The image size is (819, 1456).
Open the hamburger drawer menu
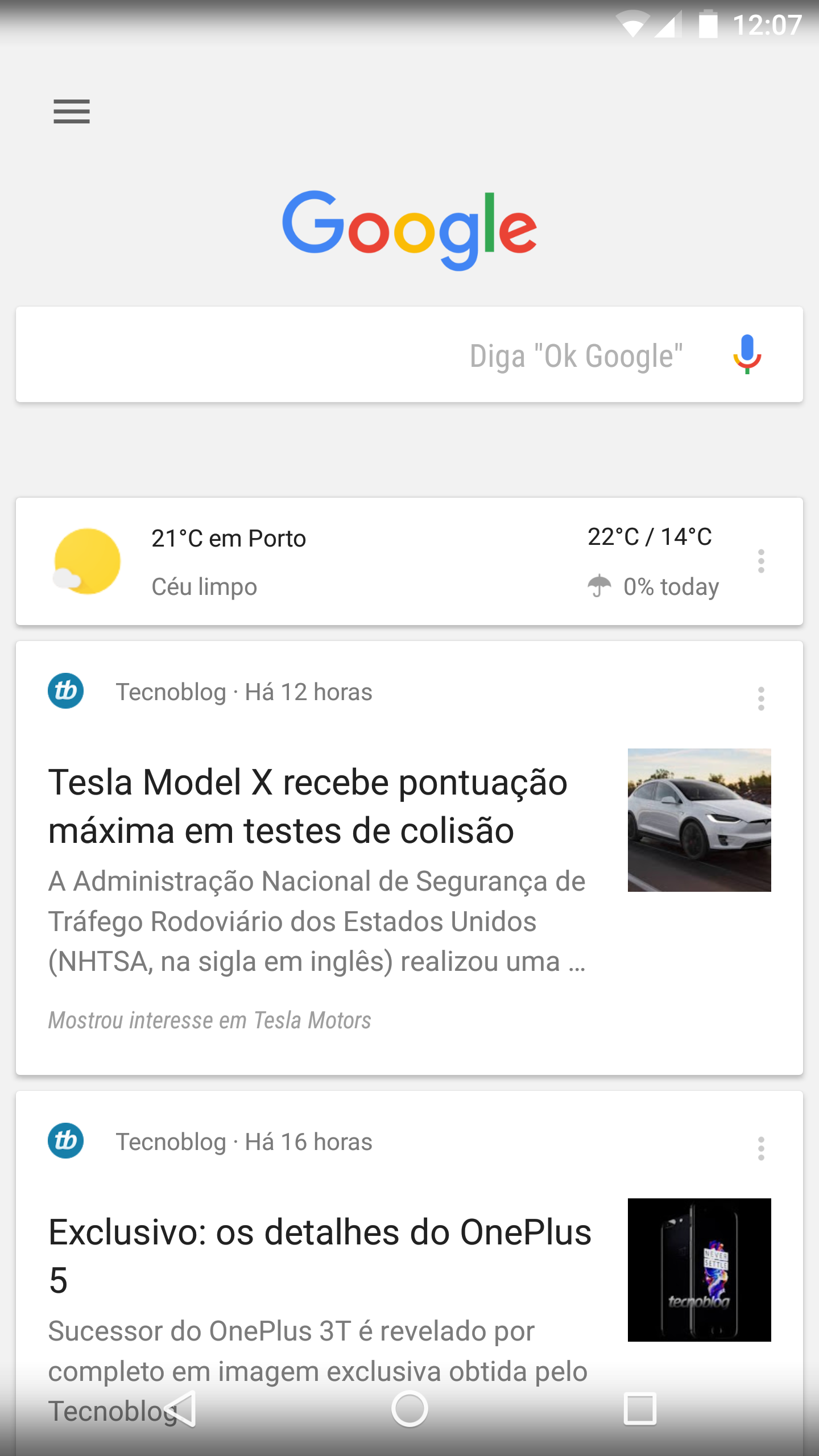click(x=72, y=111)
